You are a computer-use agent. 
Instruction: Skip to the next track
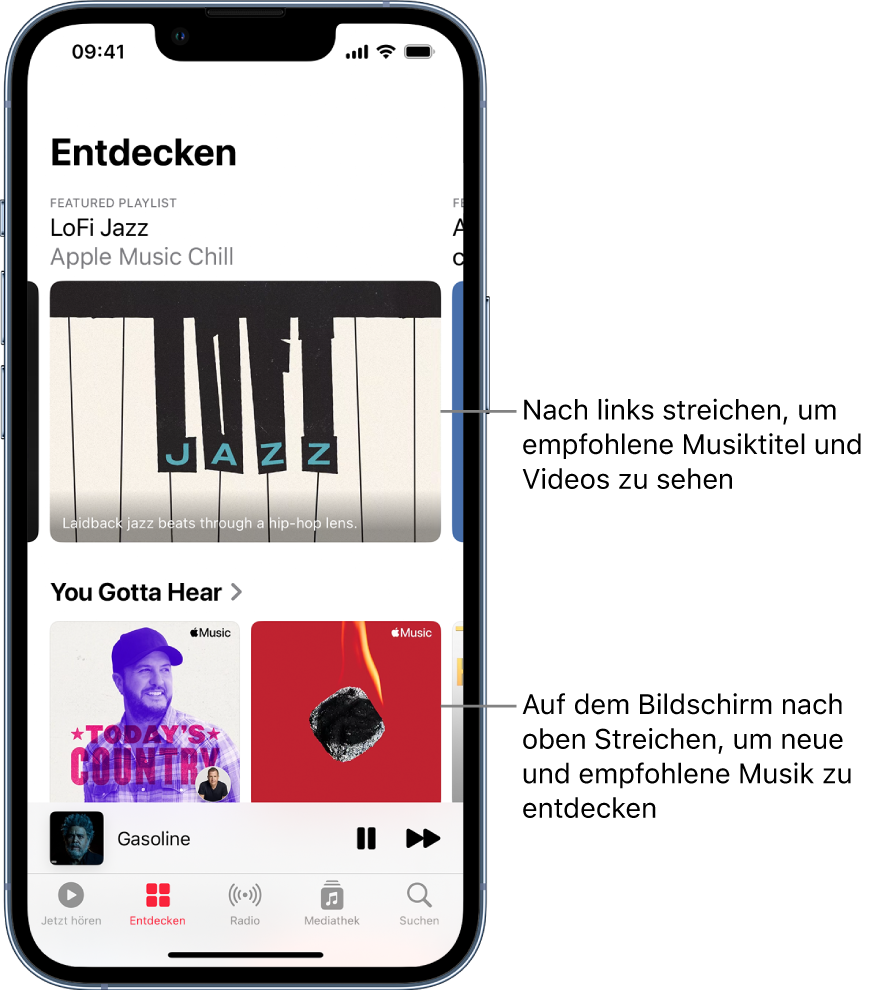click(x=422, y=839)
